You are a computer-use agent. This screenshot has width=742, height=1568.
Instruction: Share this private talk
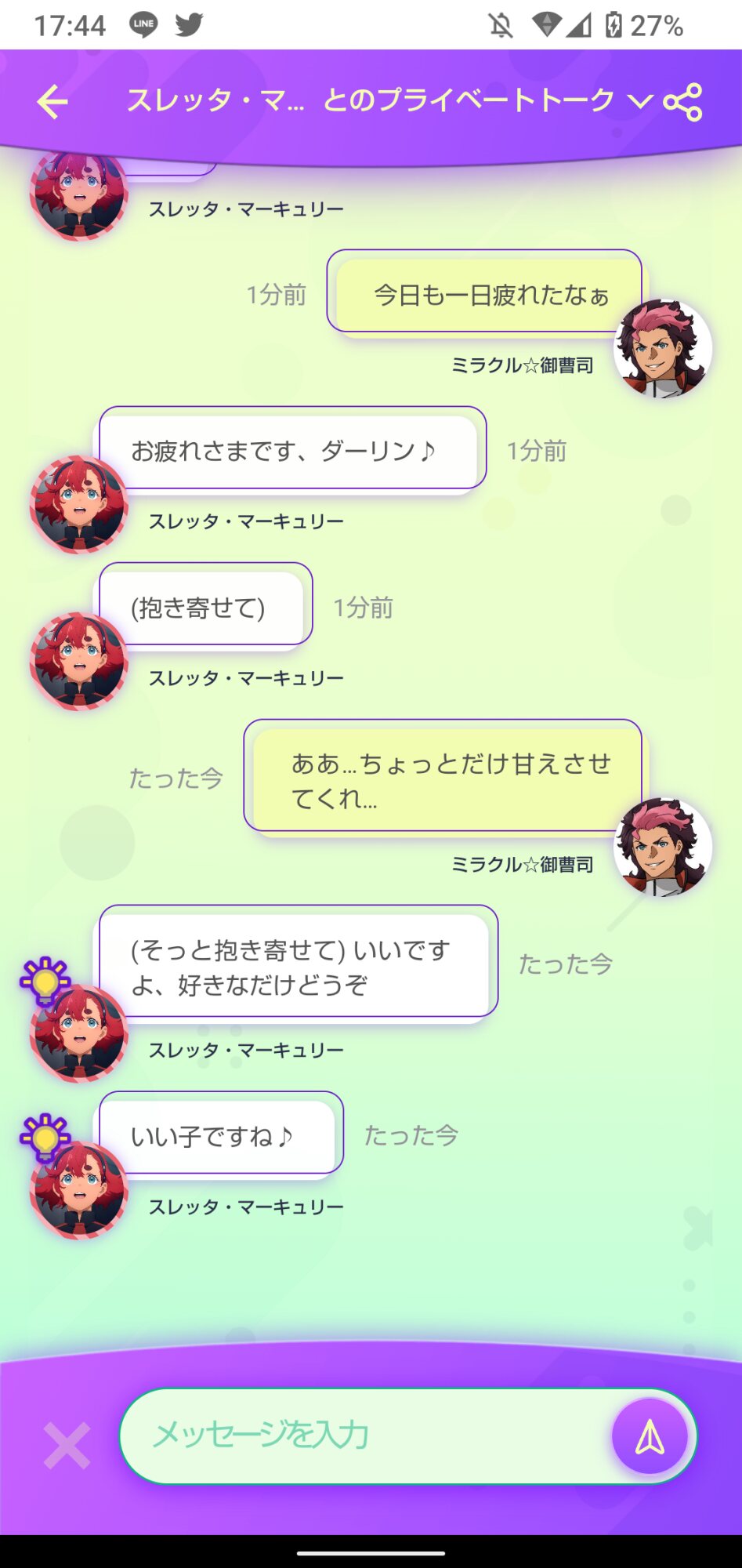[x=682, y=102]
